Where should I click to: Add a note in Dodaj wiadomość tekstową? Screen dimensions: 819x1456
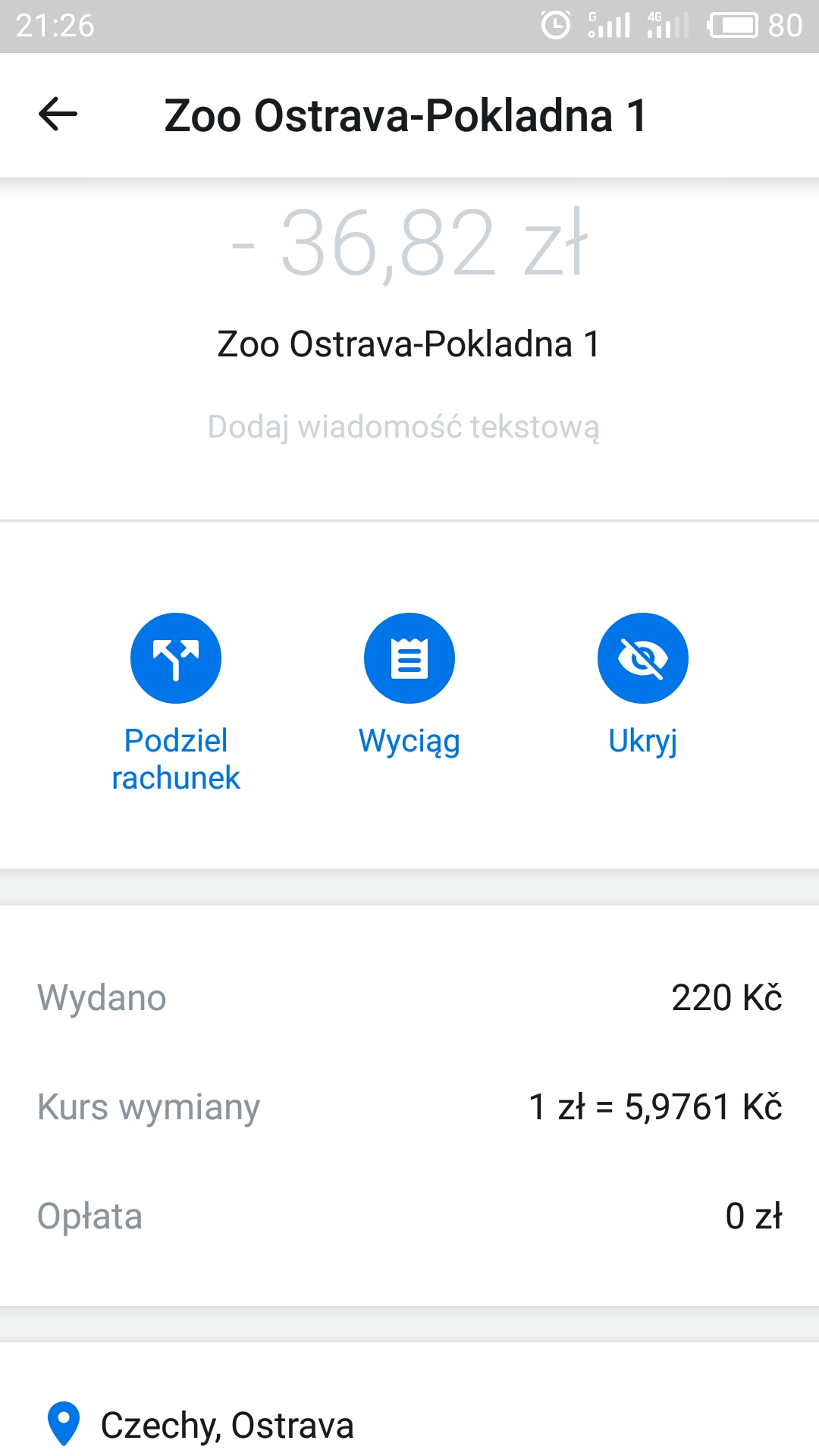tap(403, 427)
